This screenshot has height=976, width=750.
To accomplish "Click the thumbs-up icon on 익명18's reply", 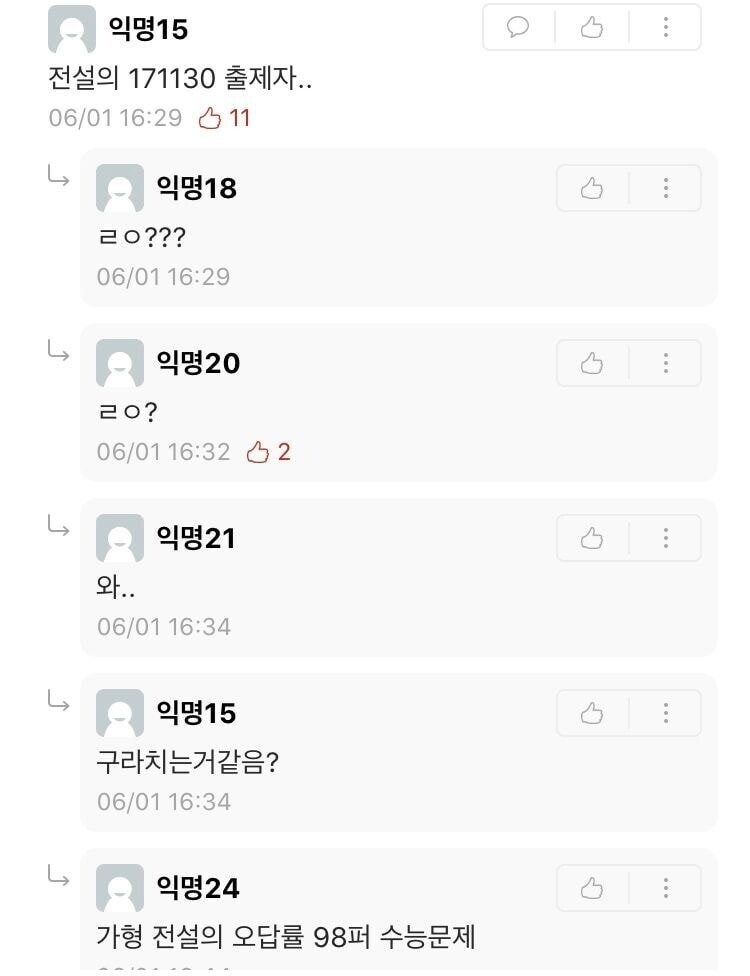I will pyautogui.click(x=591, y=187).
